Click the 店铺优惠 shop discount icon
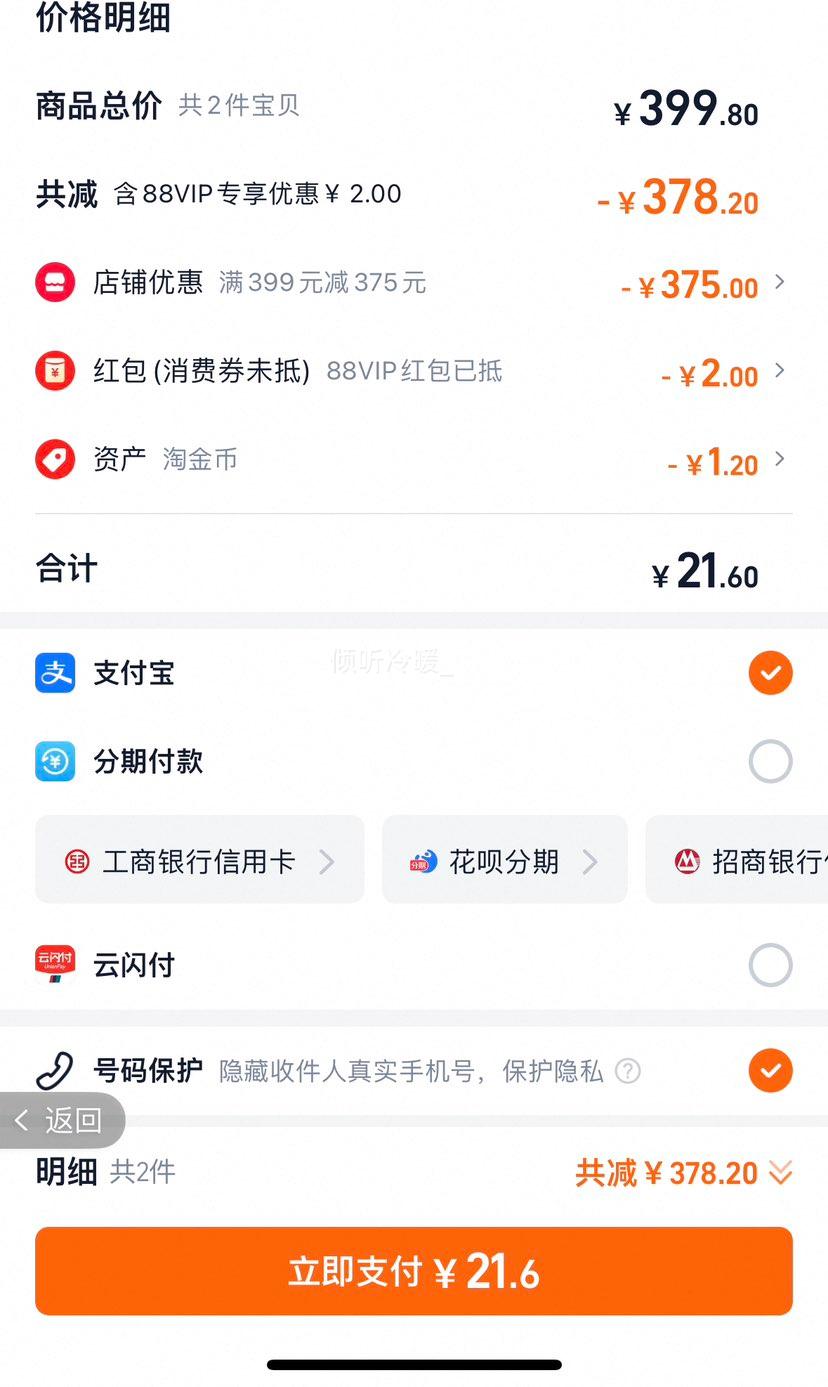The height and width of the screenshot is (1387, 828). pyautogui.click(x=55, y=282)
